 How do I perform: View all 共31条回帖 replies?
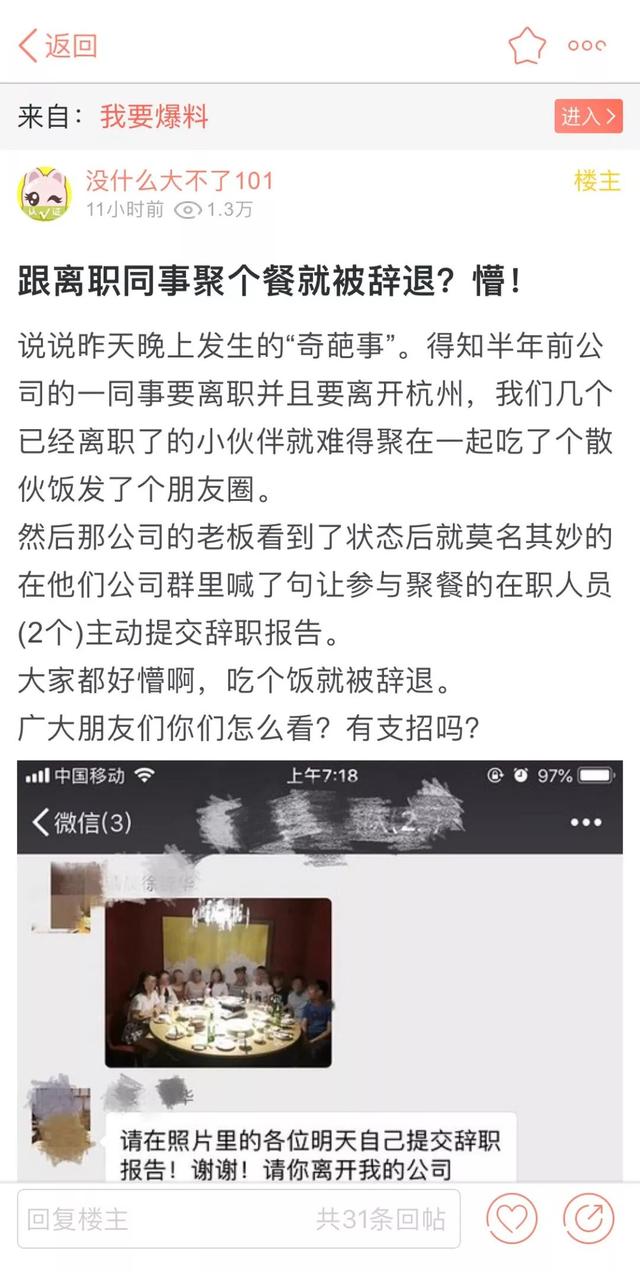(380, 1219)
